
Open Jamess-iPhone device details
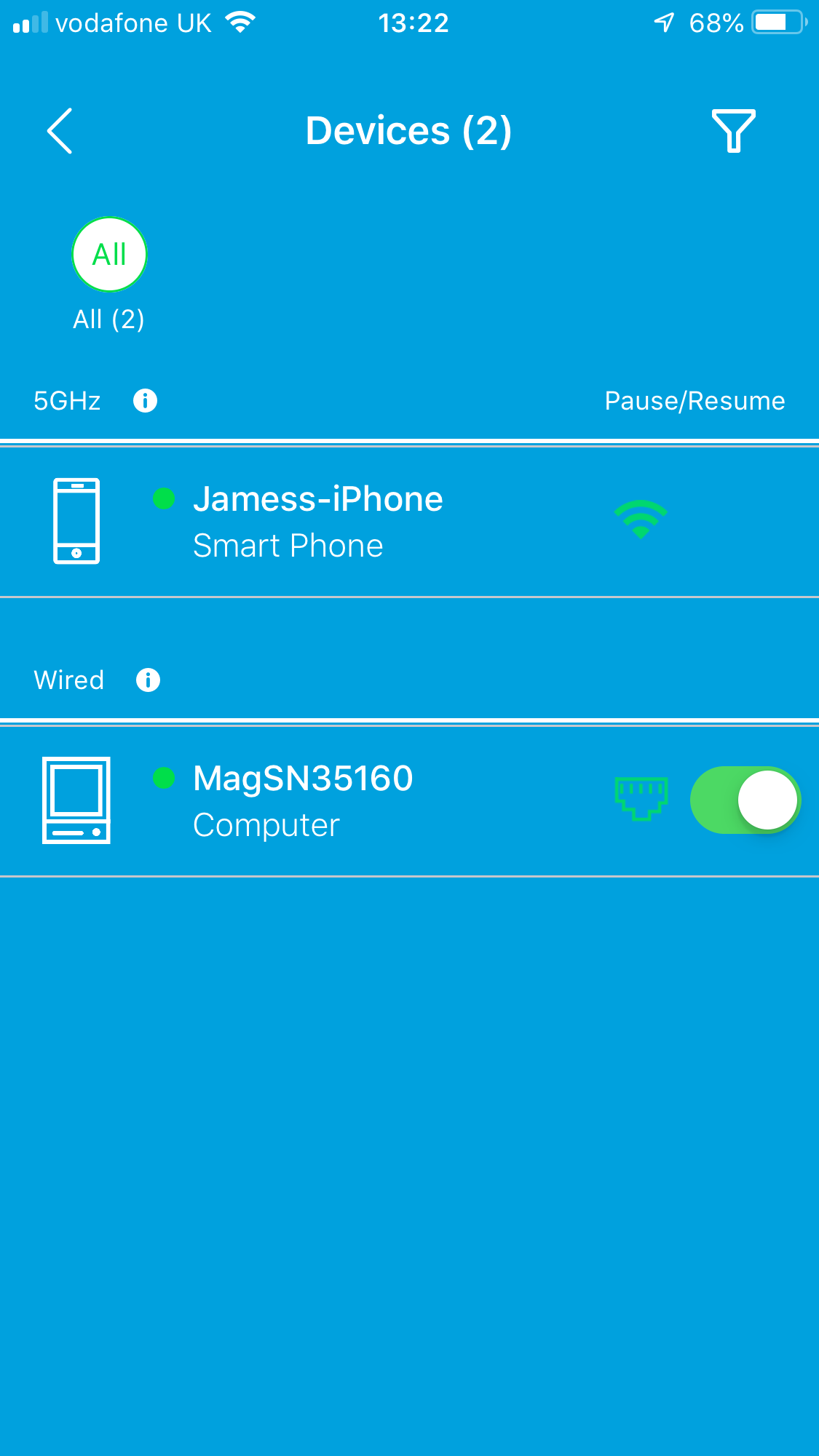[x=318, y=521]
